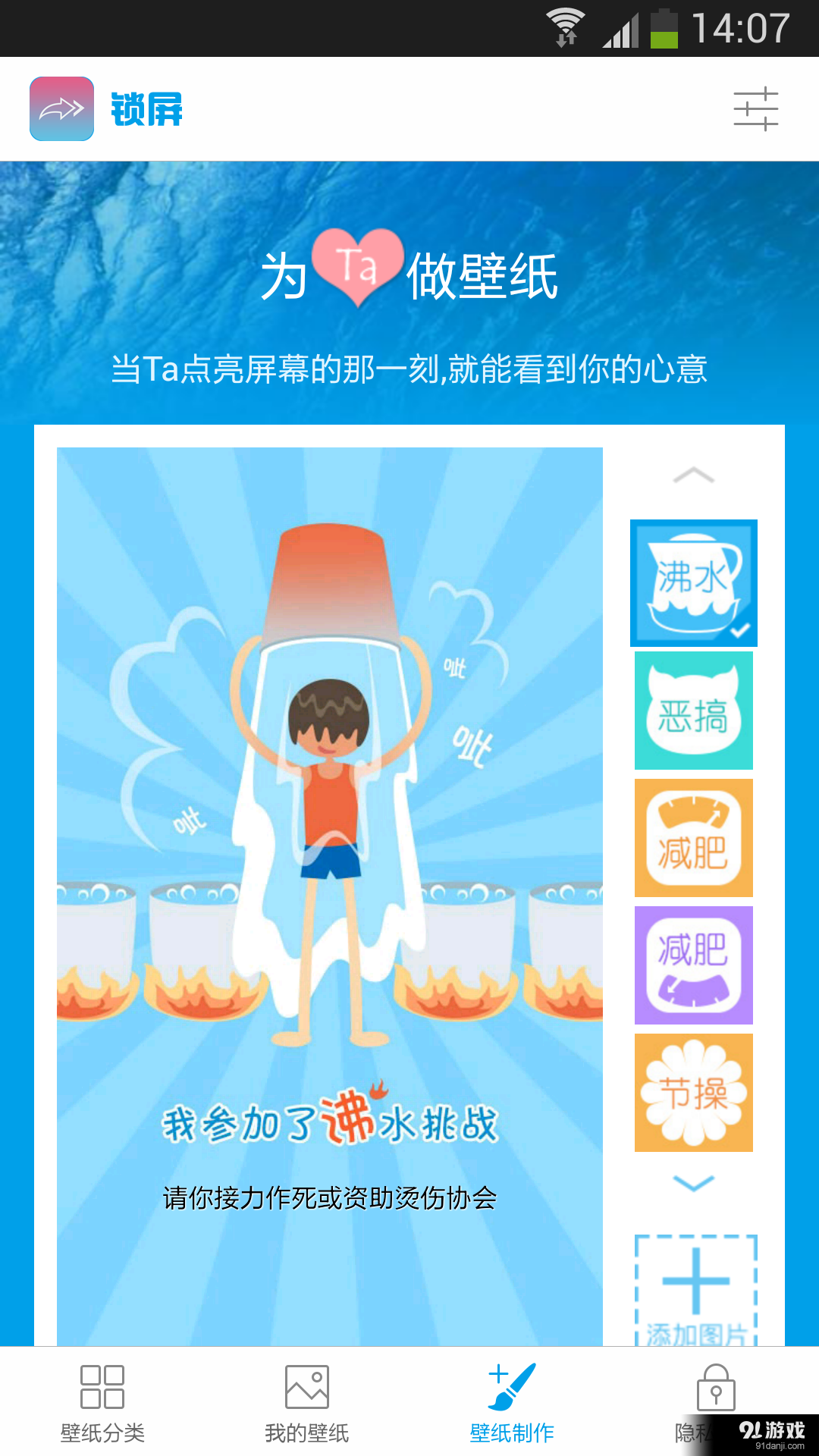Select the purple 减肥 template icon
The width and height of the screenshot is (819, 1456).
pyautogui.click(x=693, y=965)
